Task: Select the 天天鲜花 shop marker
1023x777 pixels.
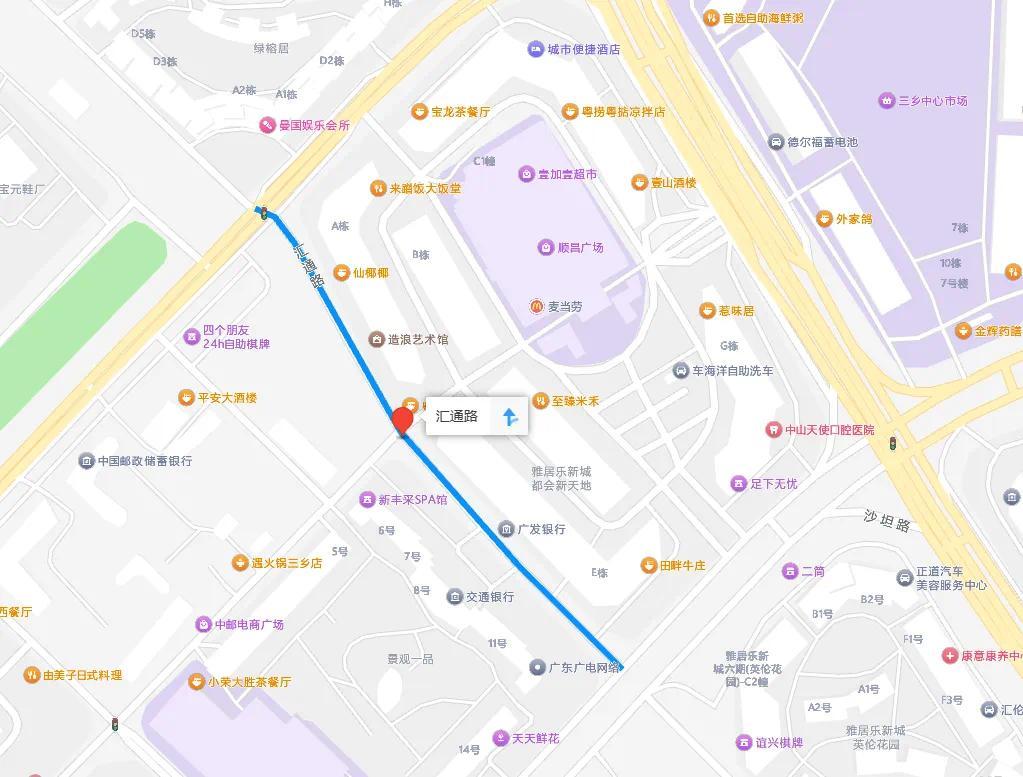Action: click(x=501, y=739)
